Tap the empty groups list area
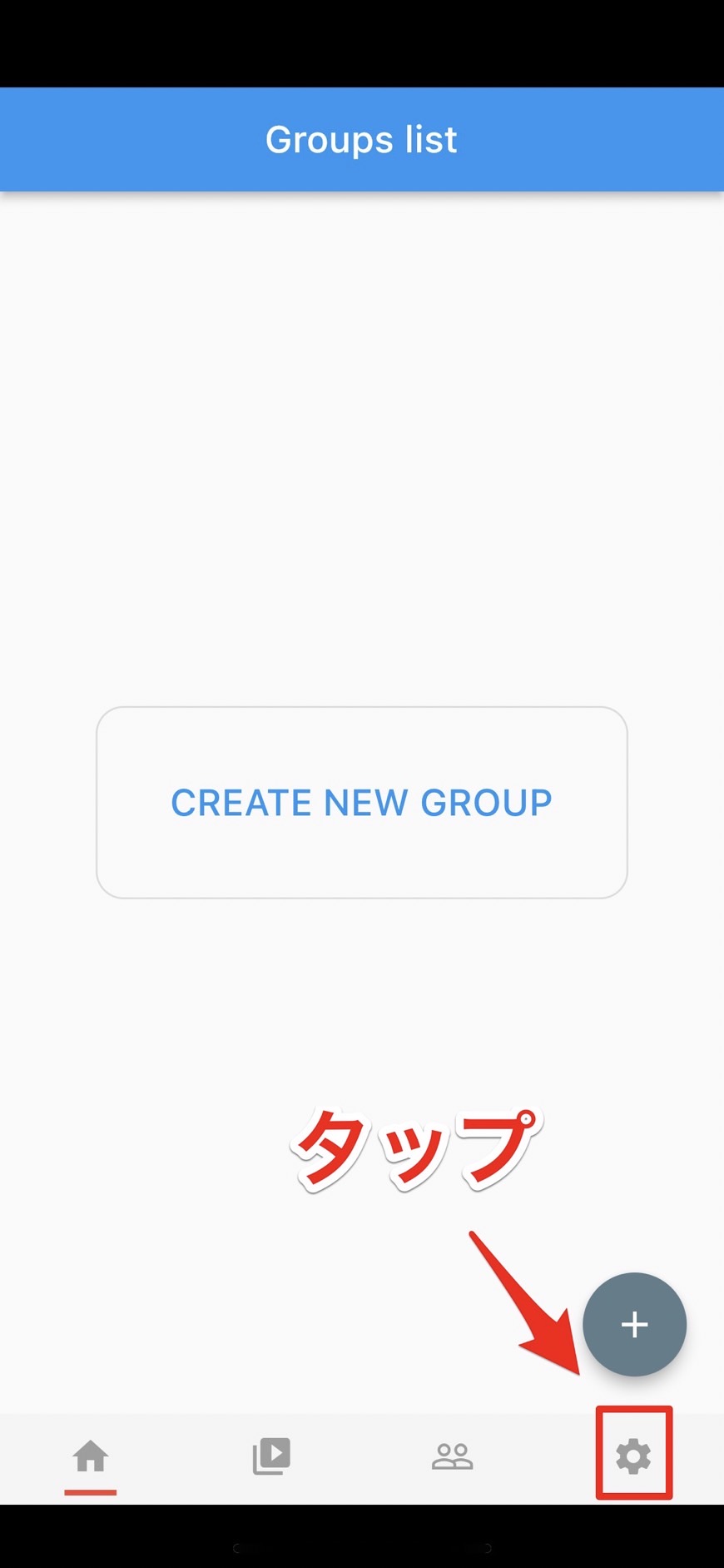 (x=362, y=458)
